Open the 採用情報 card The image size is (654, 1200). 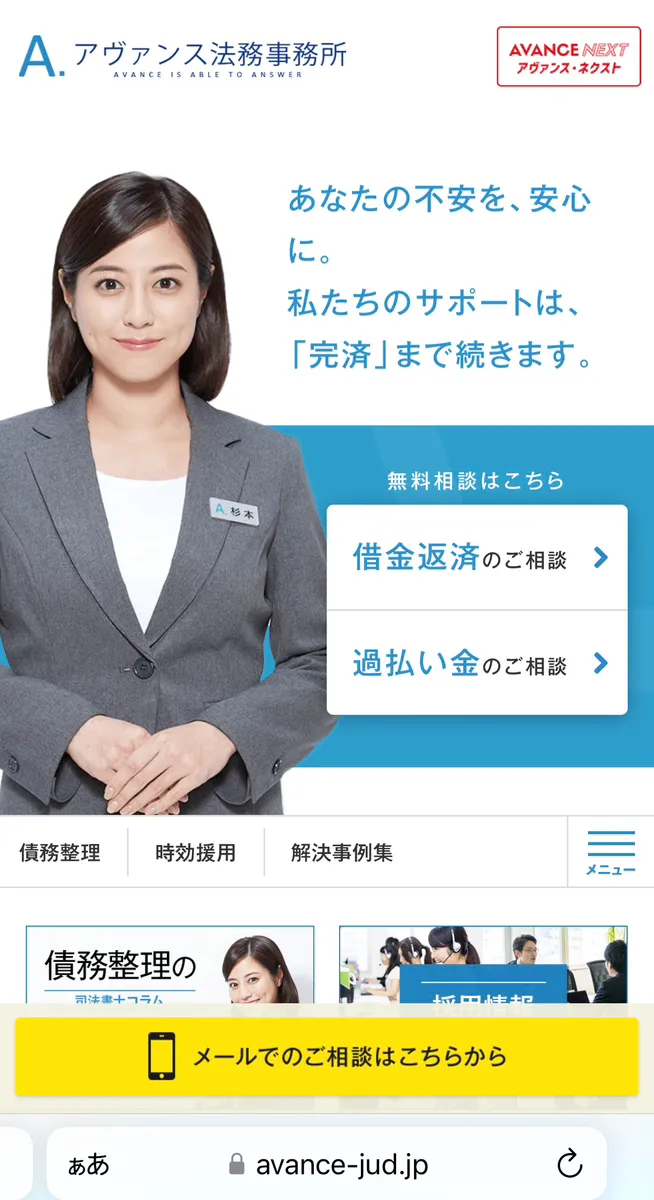point(483,964)
